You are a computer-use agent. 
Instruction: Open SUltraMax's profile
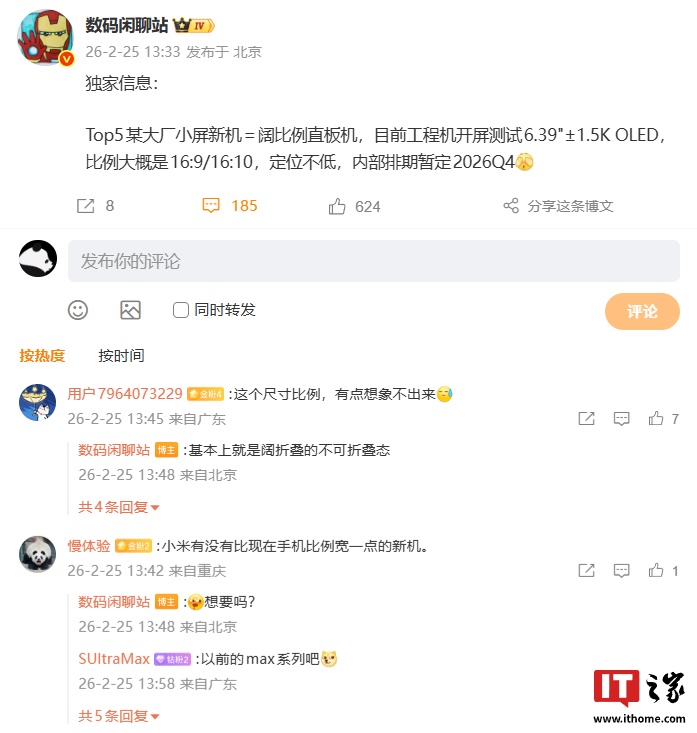coord(114,659)
